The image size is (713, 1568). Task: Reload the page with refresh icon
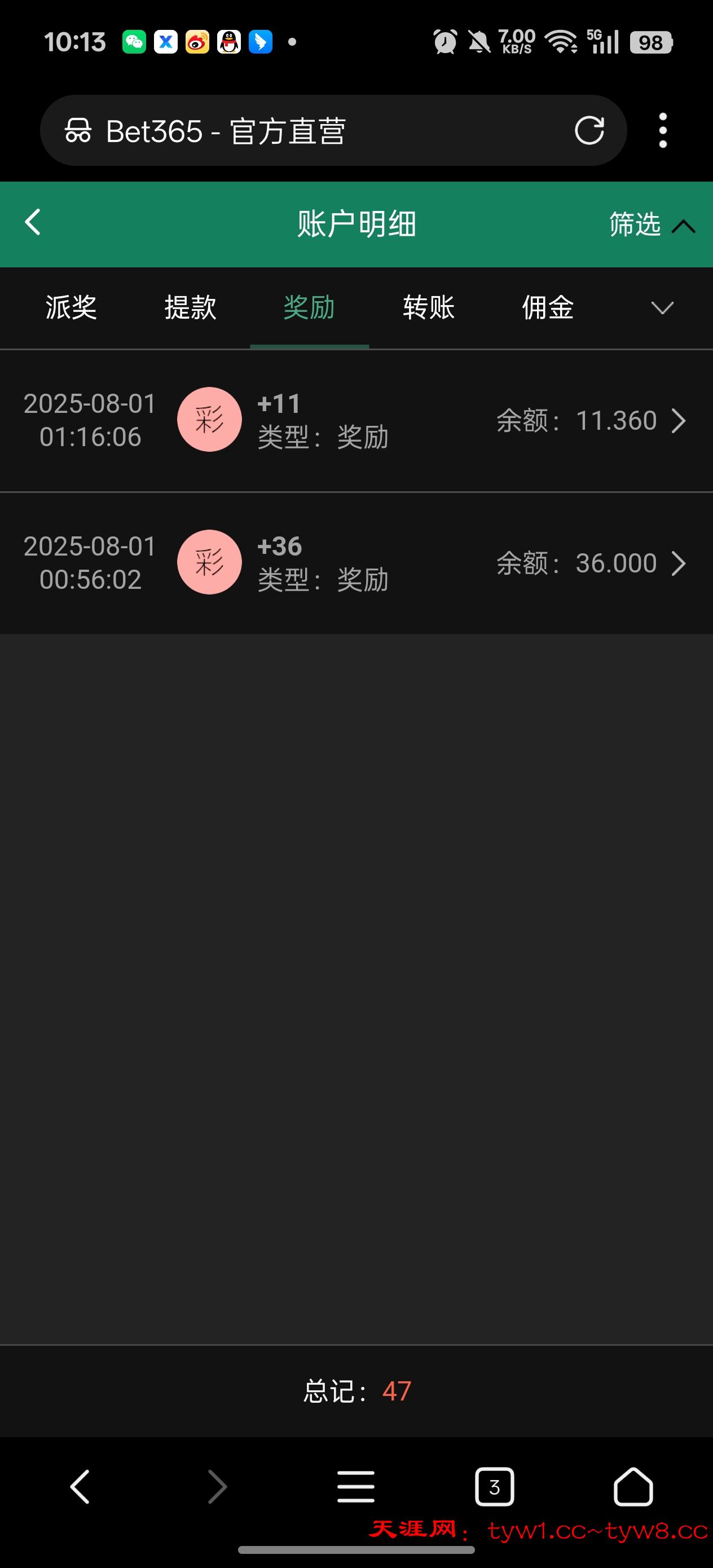click(589, 130)
